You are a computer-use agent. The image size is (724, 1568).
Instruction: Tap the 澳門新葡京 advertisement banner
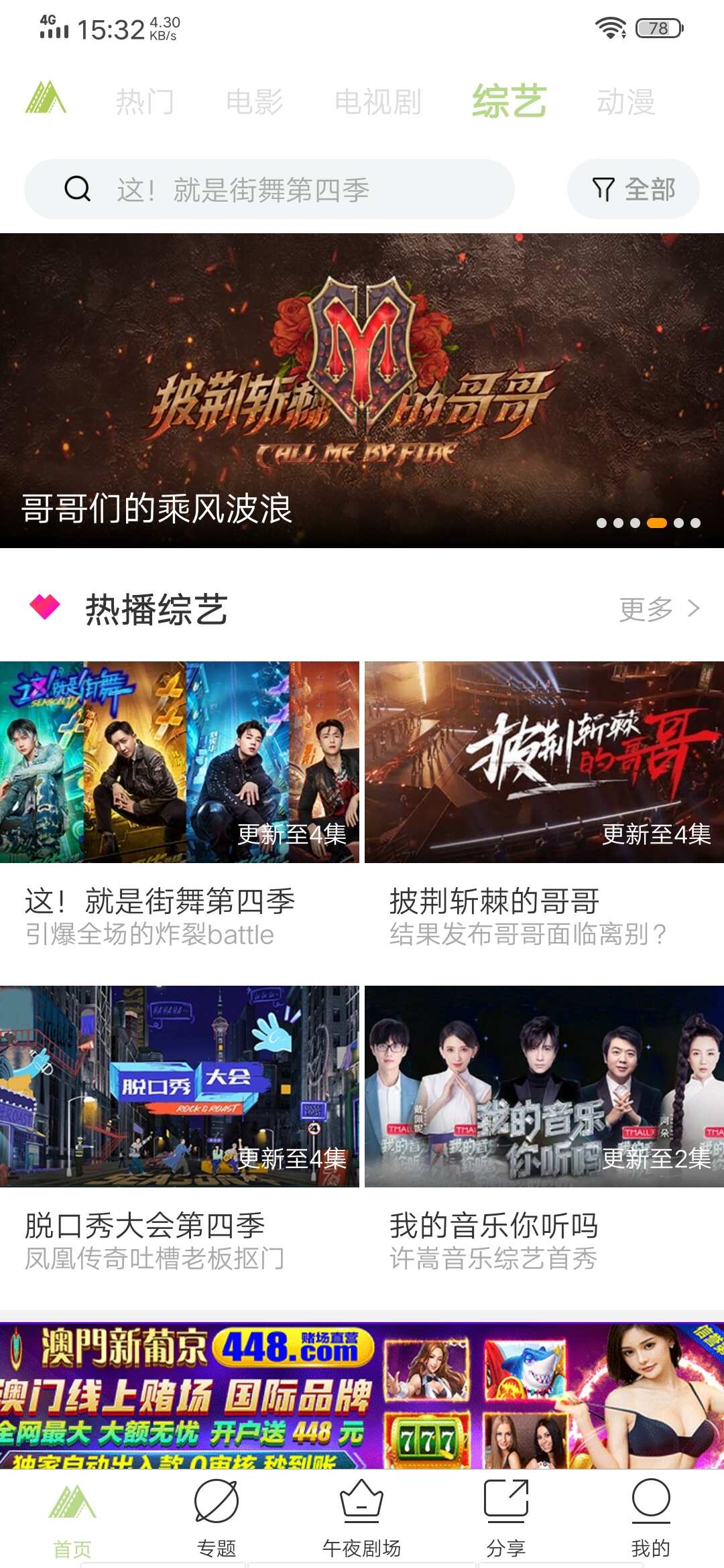pos(362,1395)
